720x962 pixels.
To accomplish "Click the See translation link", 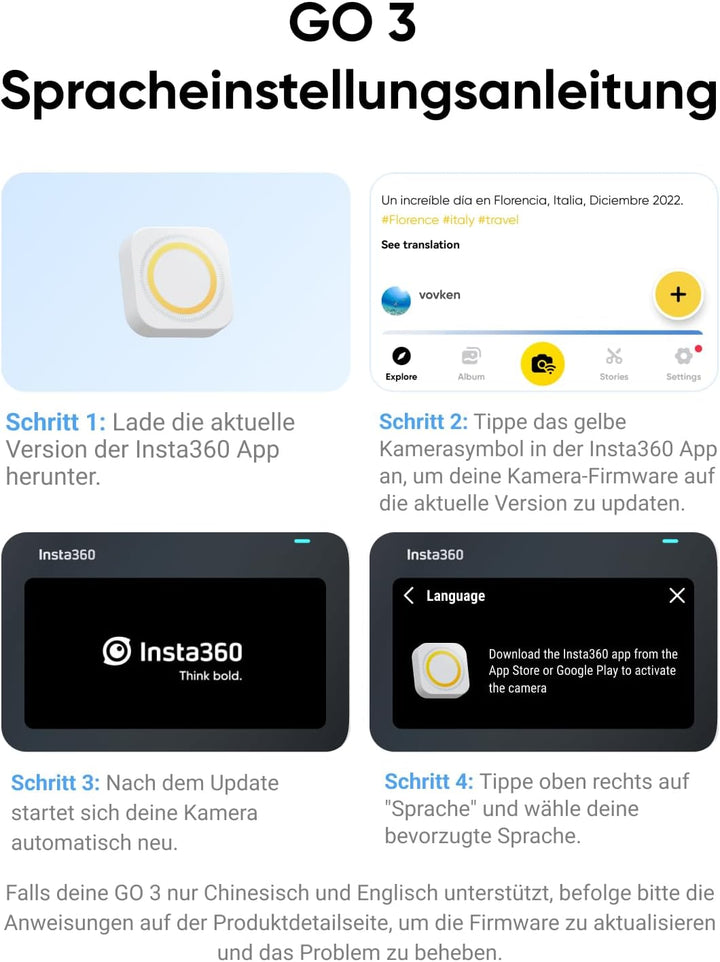I will click(x=420, y=245).
